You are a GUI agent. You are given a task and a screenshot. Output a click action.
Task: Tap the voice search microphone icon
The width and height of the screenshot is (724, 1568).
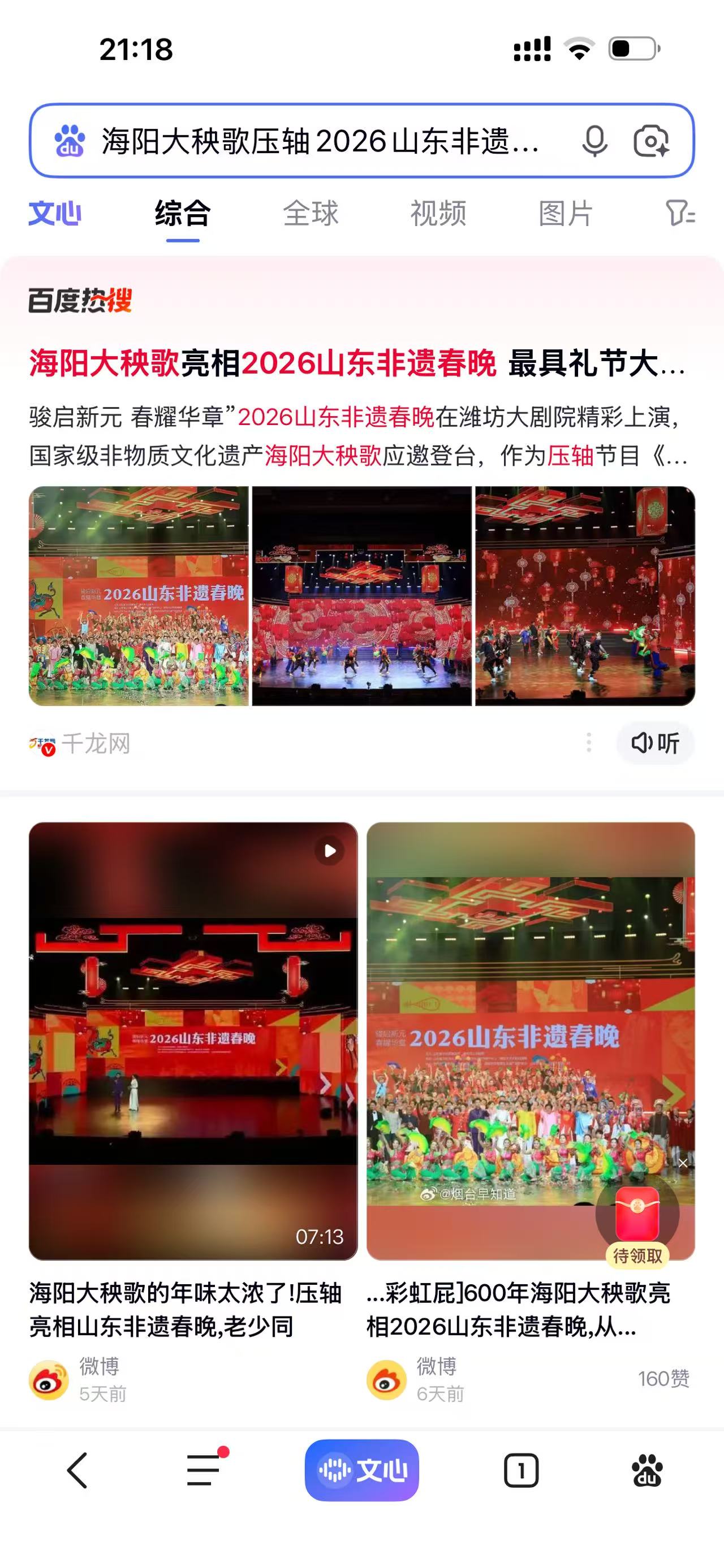click(x=594, y=141)
